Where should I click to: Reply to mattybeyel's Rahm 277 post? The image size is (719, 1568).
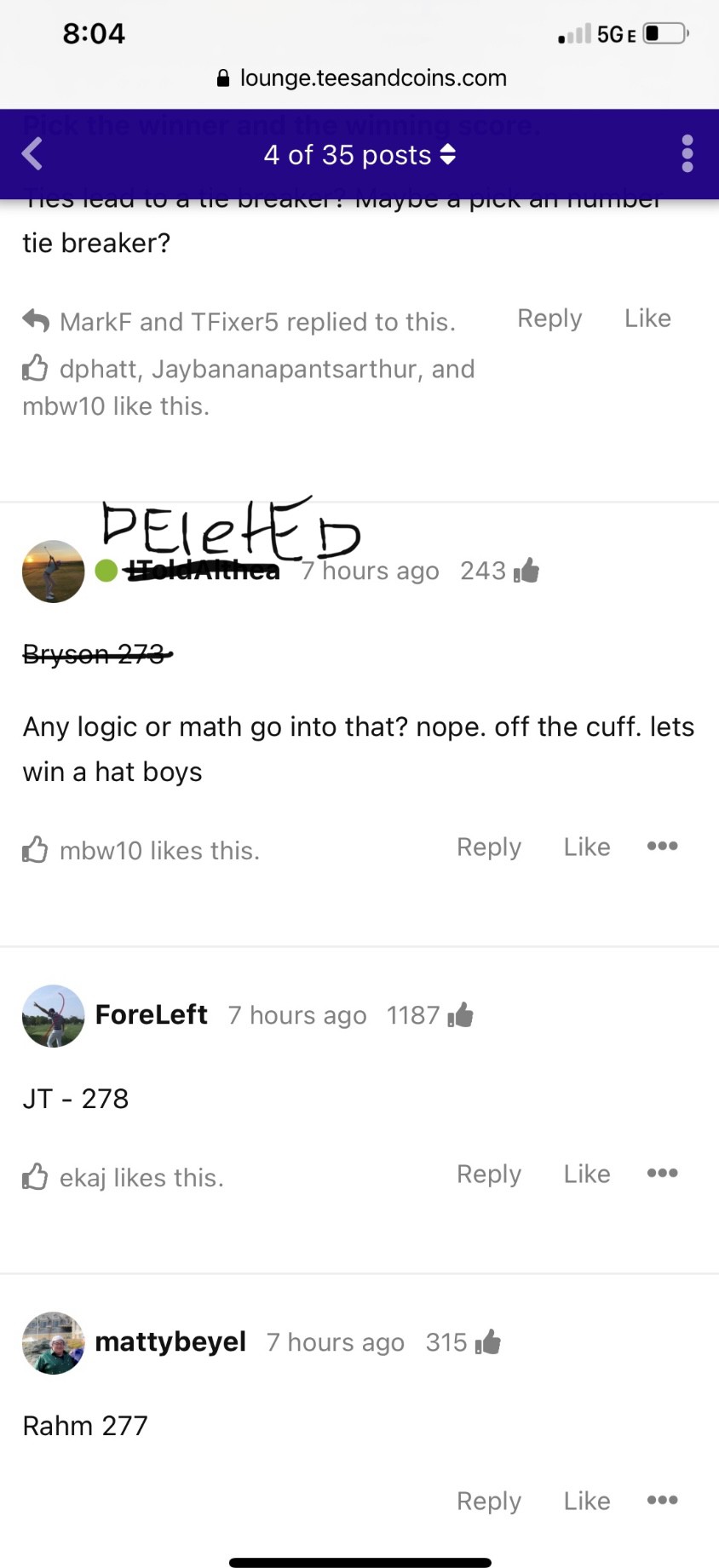488,1501
